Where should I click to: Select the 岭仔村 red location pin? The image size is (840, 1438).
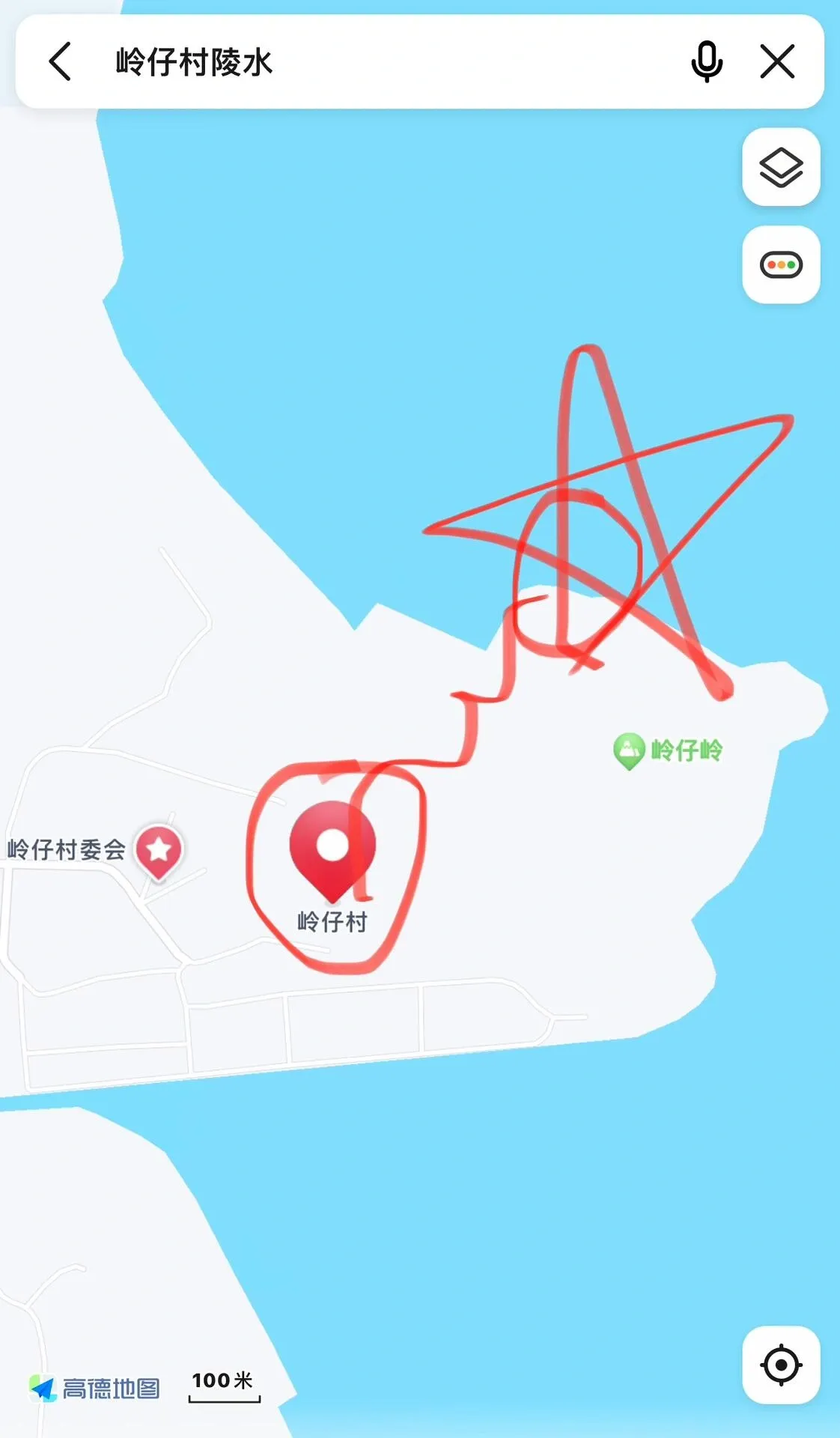(332, 848)
